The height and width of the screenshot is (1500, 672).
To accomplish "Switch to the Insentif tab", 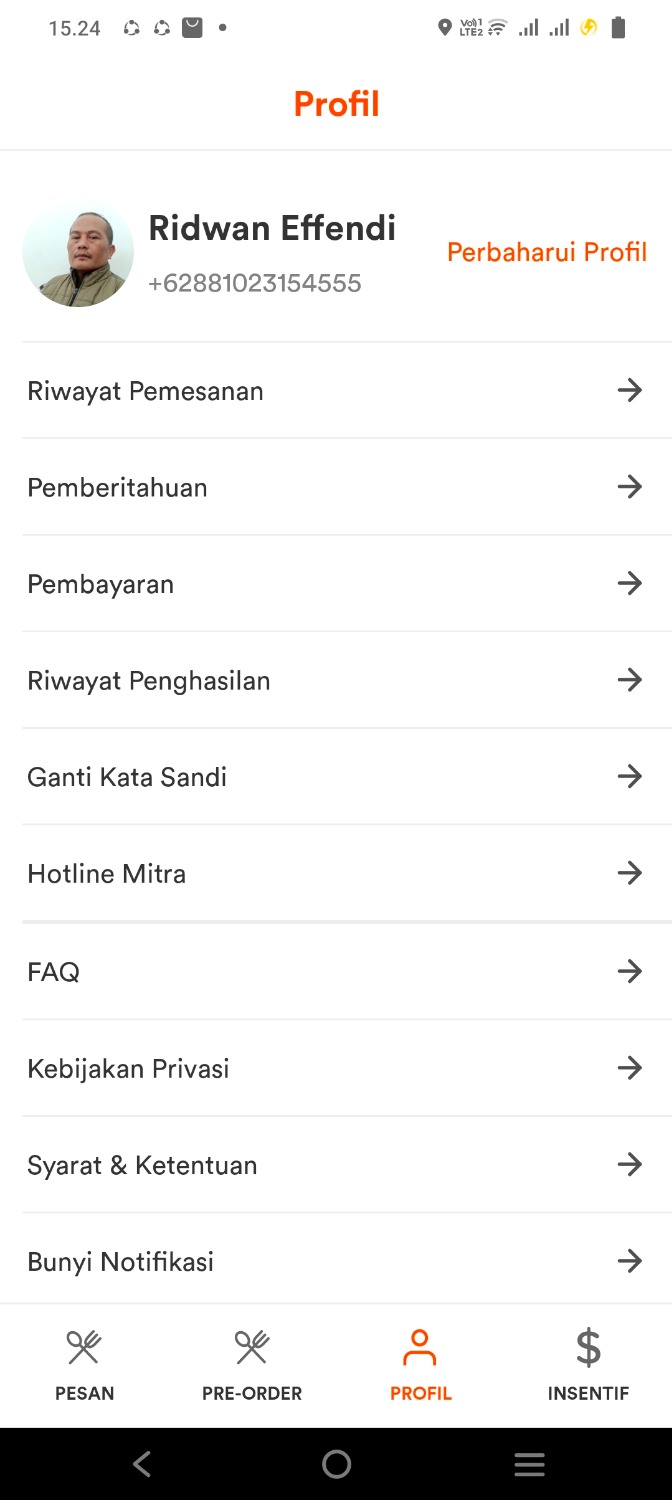I will [x=588, y=1365].
